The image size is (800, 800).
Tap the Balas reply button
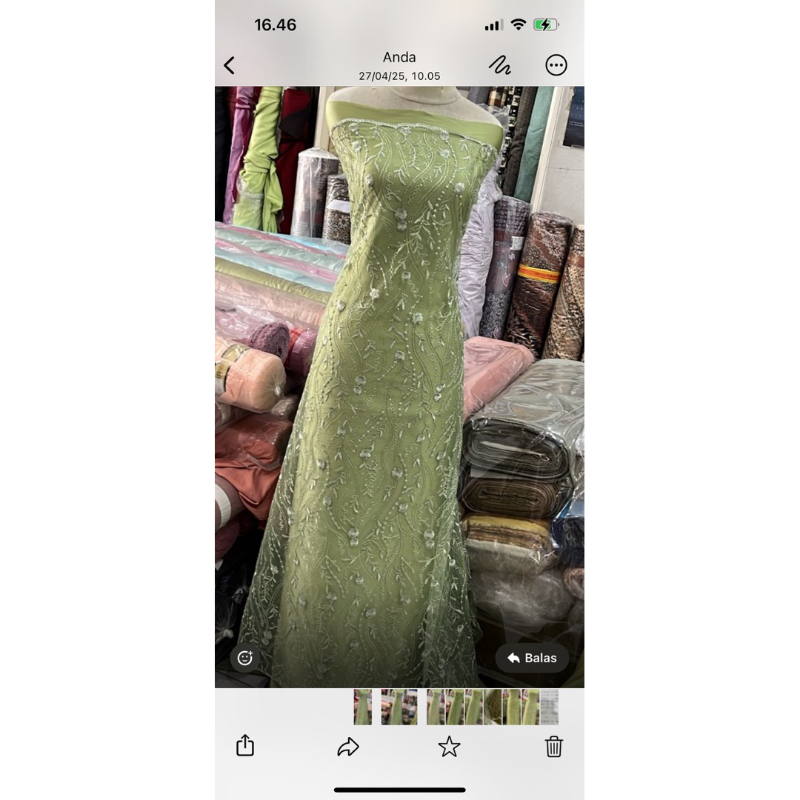[532, 658]
